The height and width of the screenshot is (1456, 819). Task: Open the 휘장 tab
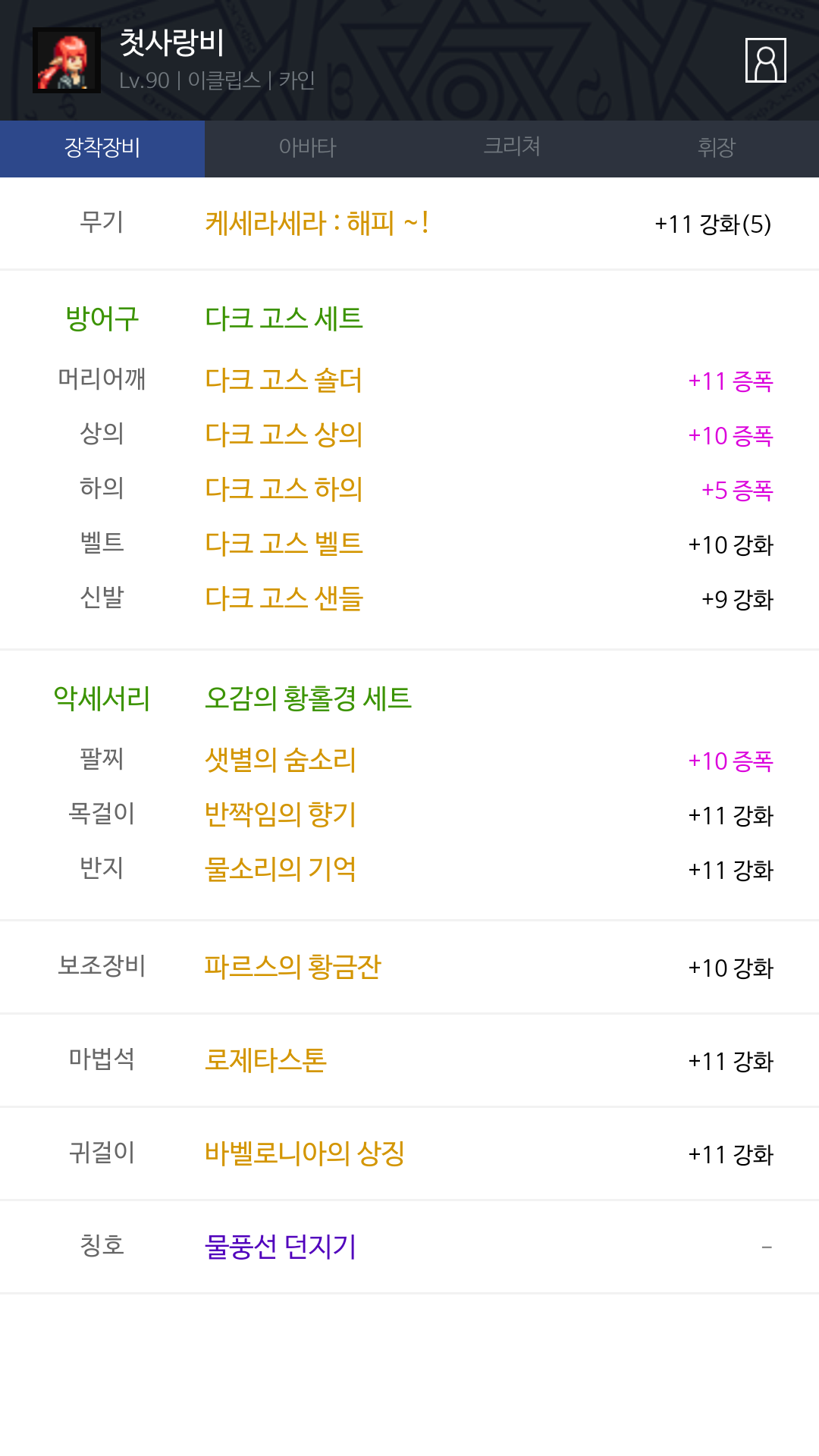point(717,148)
